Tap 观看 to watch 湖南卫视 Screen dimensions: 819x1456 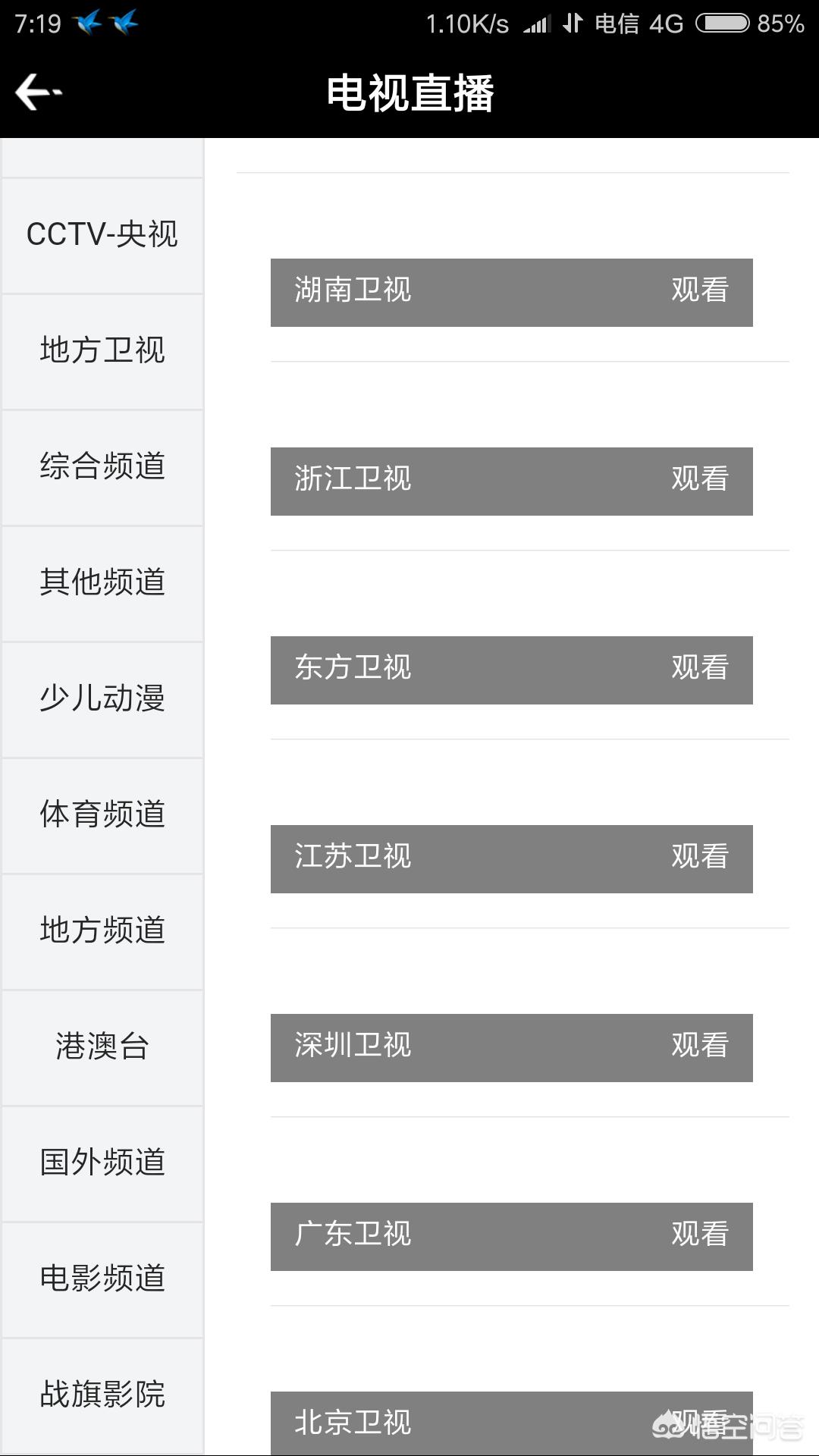pos(698,292)
